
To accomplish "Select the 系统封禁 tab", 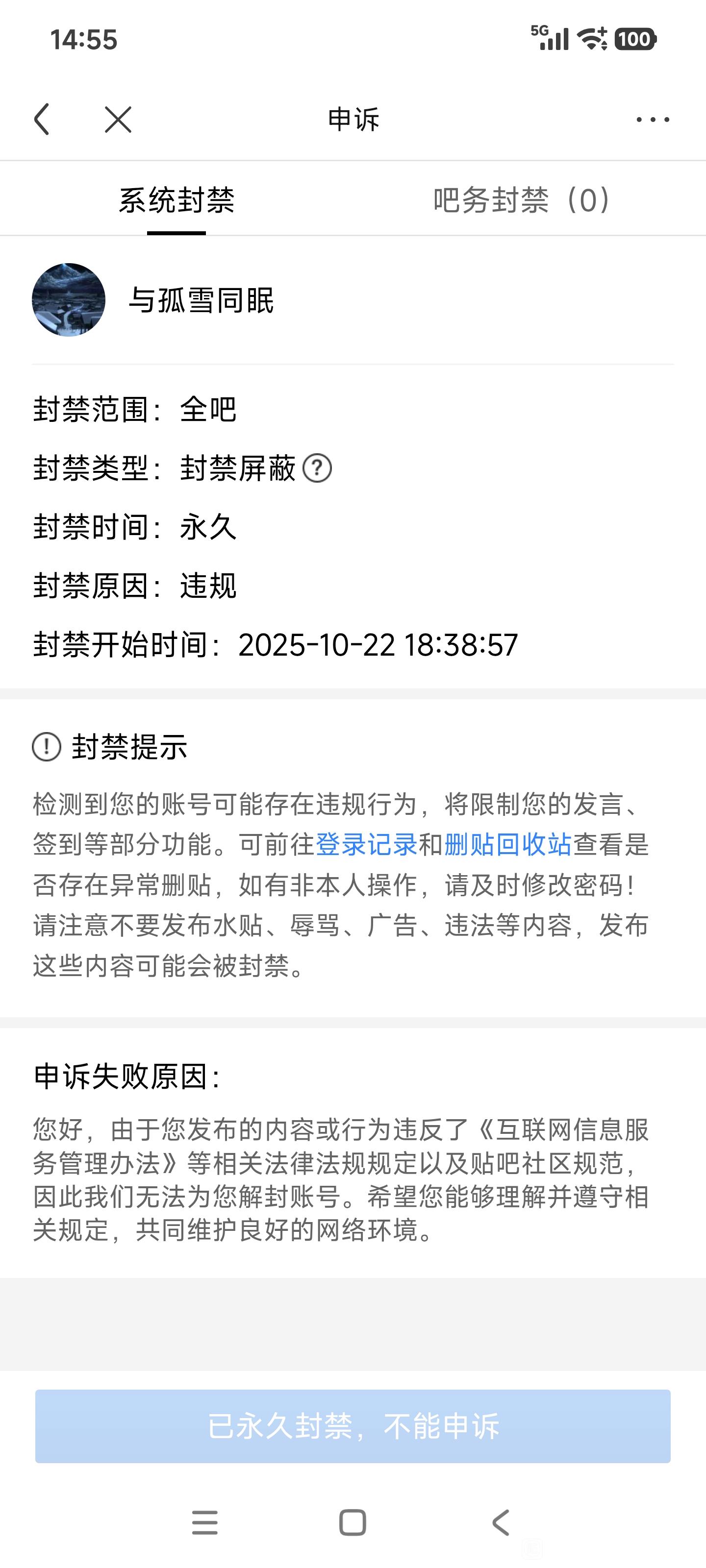I will coord(176,200).
